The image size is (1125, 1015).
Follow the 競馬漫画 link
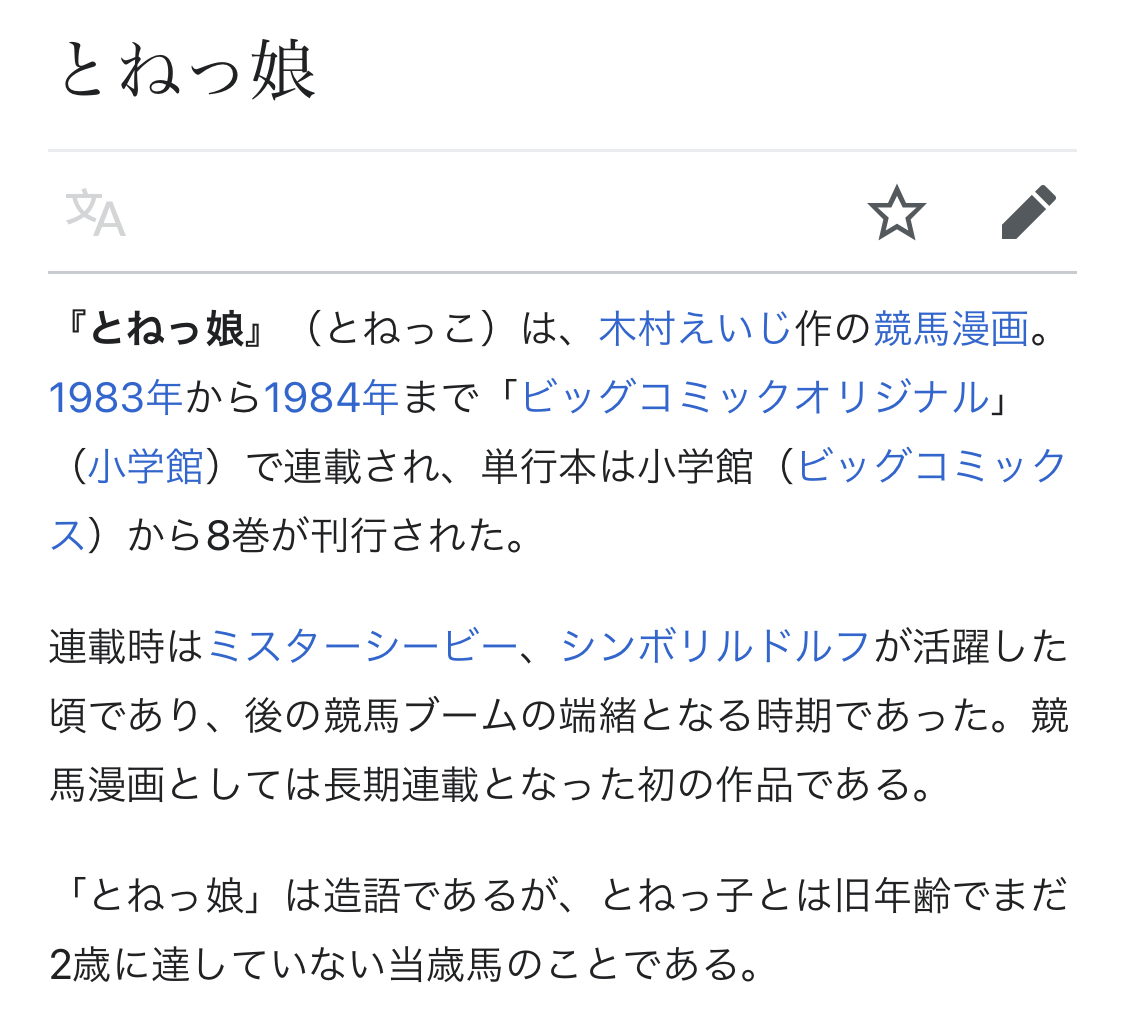[951, 329]
